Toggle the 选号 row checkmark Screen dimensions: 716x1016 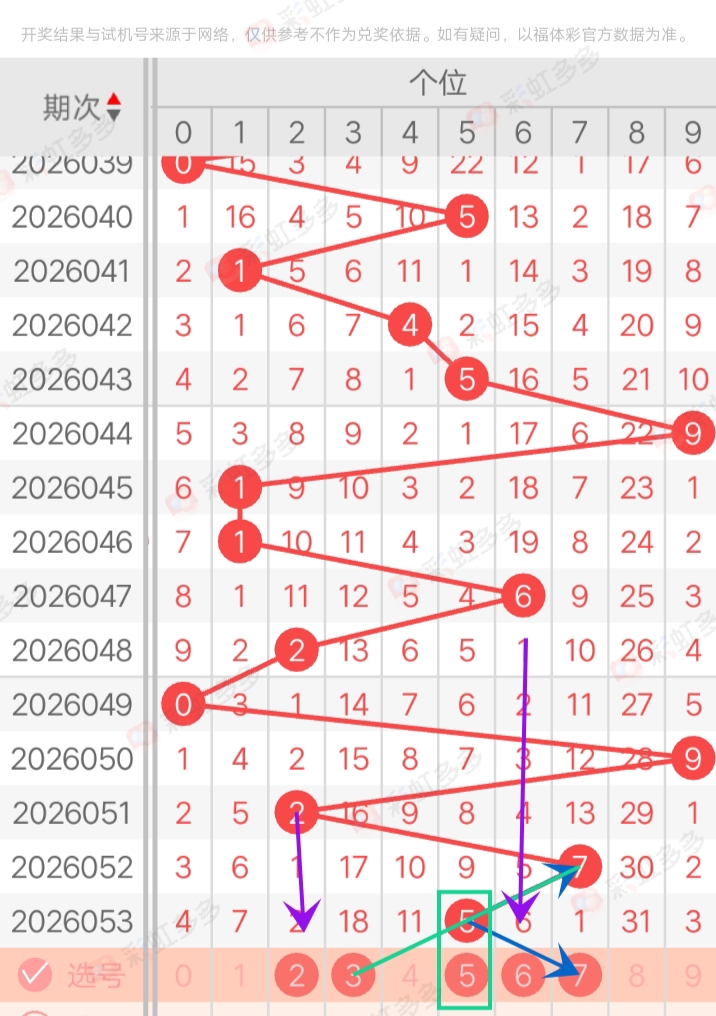click(x=34, y=975)
